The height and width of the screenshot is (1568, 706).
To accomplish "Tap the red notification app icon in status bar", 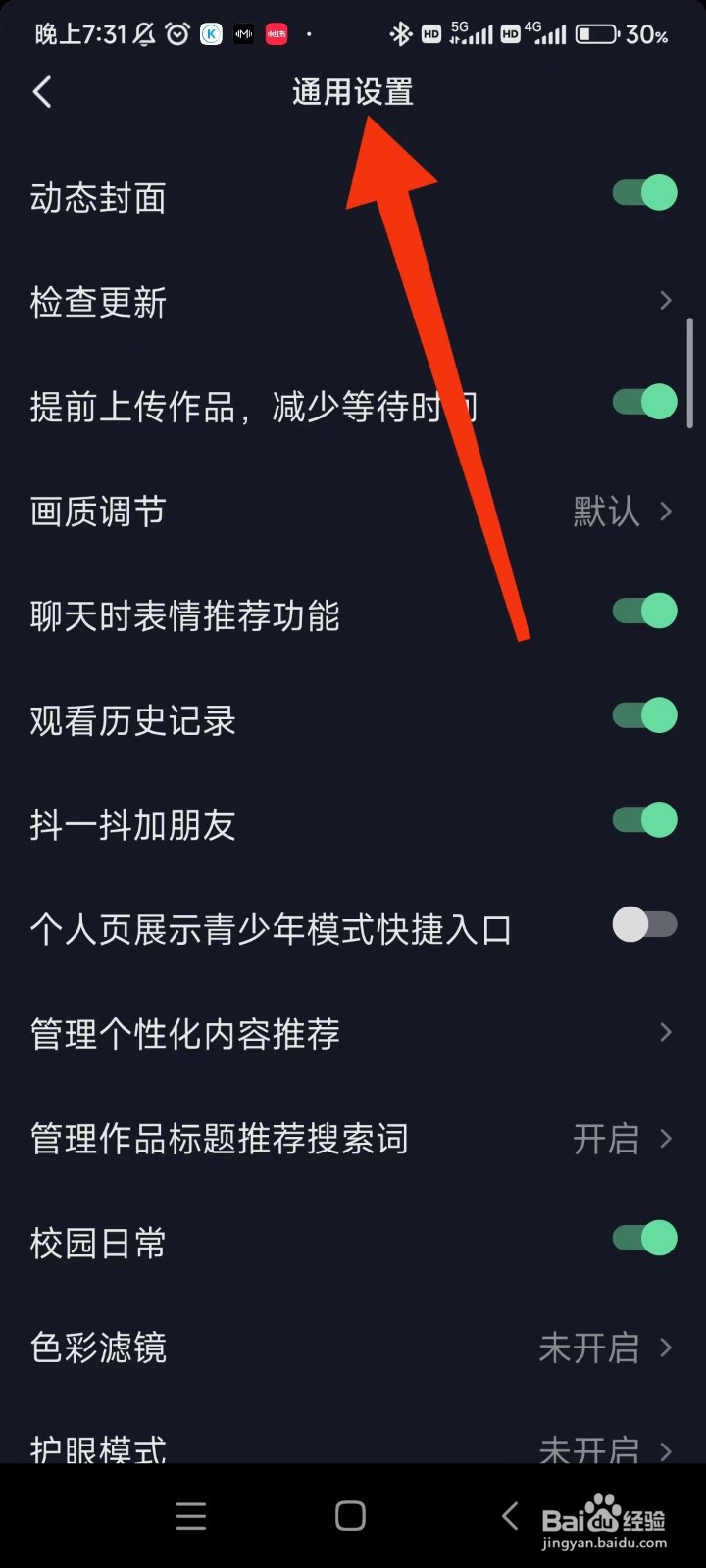I will tap(277, 33).
